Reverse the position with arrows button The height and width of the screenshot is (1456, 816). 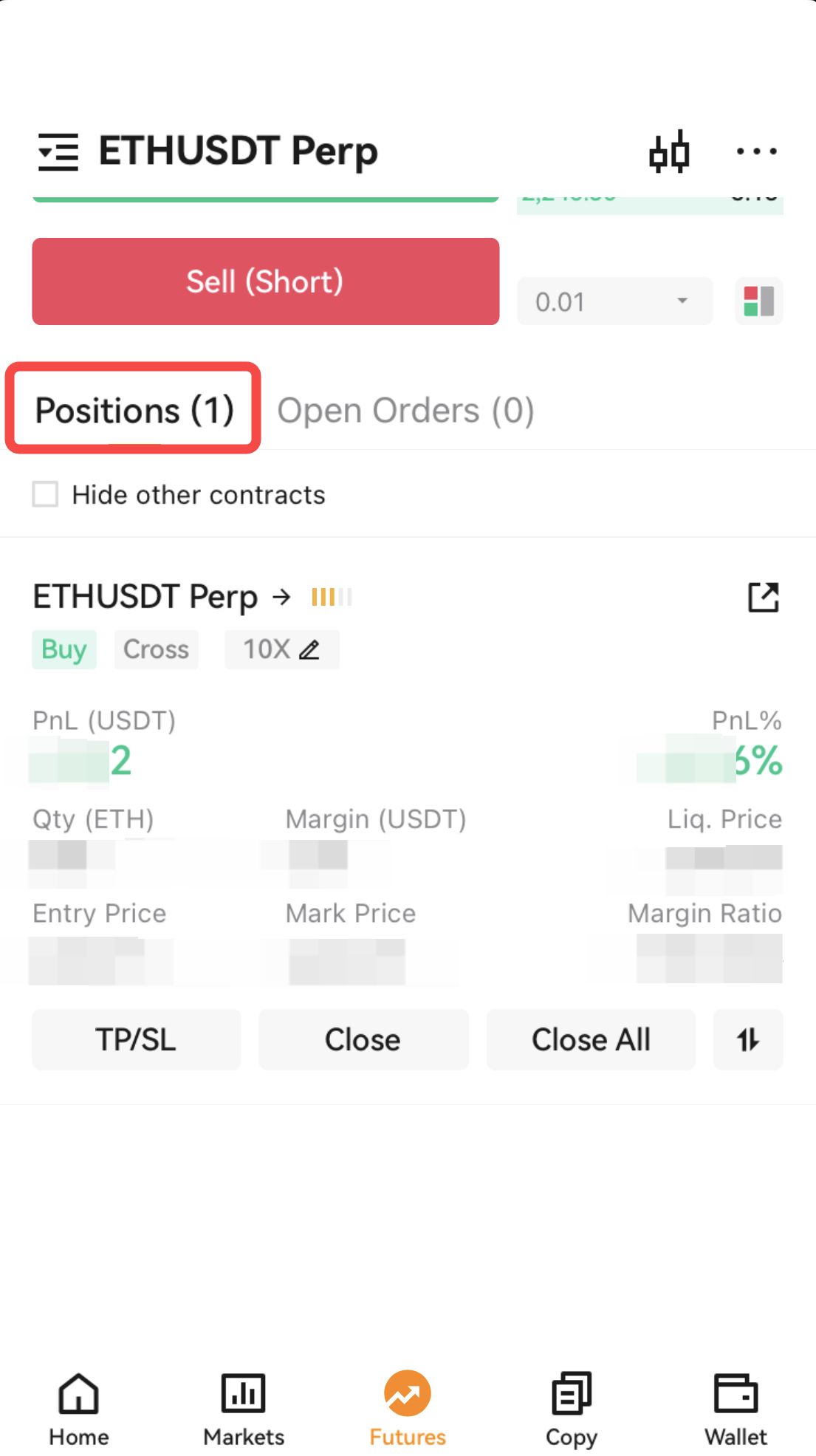point(748,1039)
